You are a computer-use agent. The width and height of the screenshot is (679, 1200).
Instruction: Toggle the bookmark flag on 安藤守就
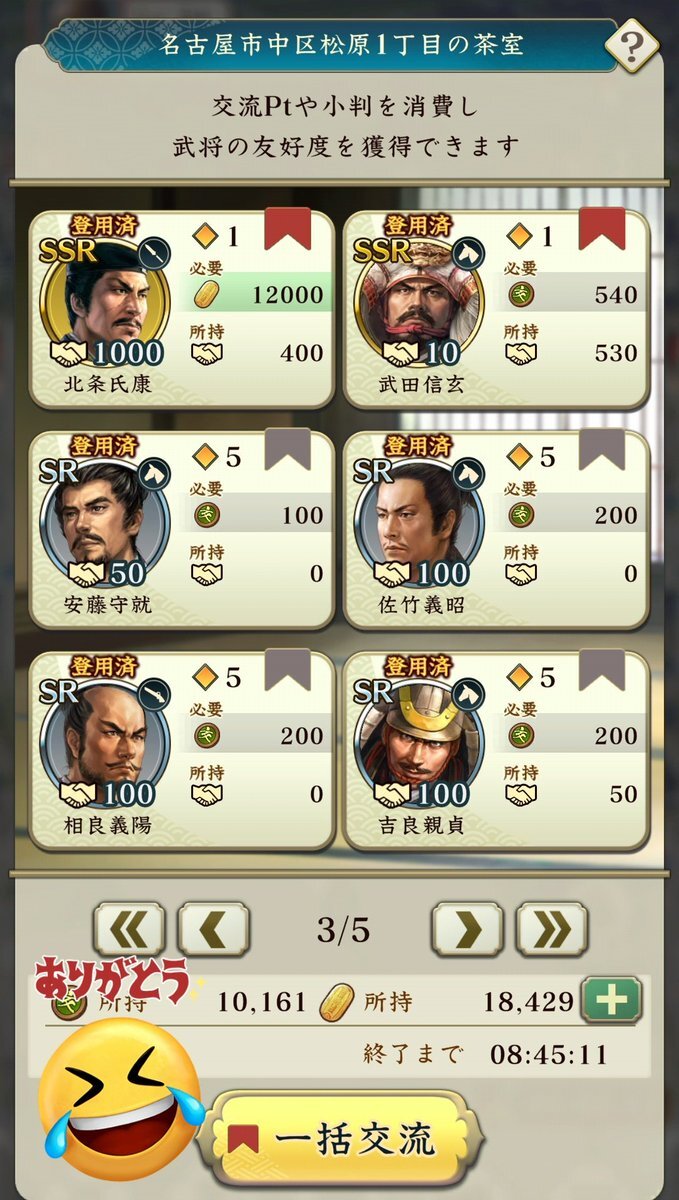pyautogui.click(x=287, y=451)
